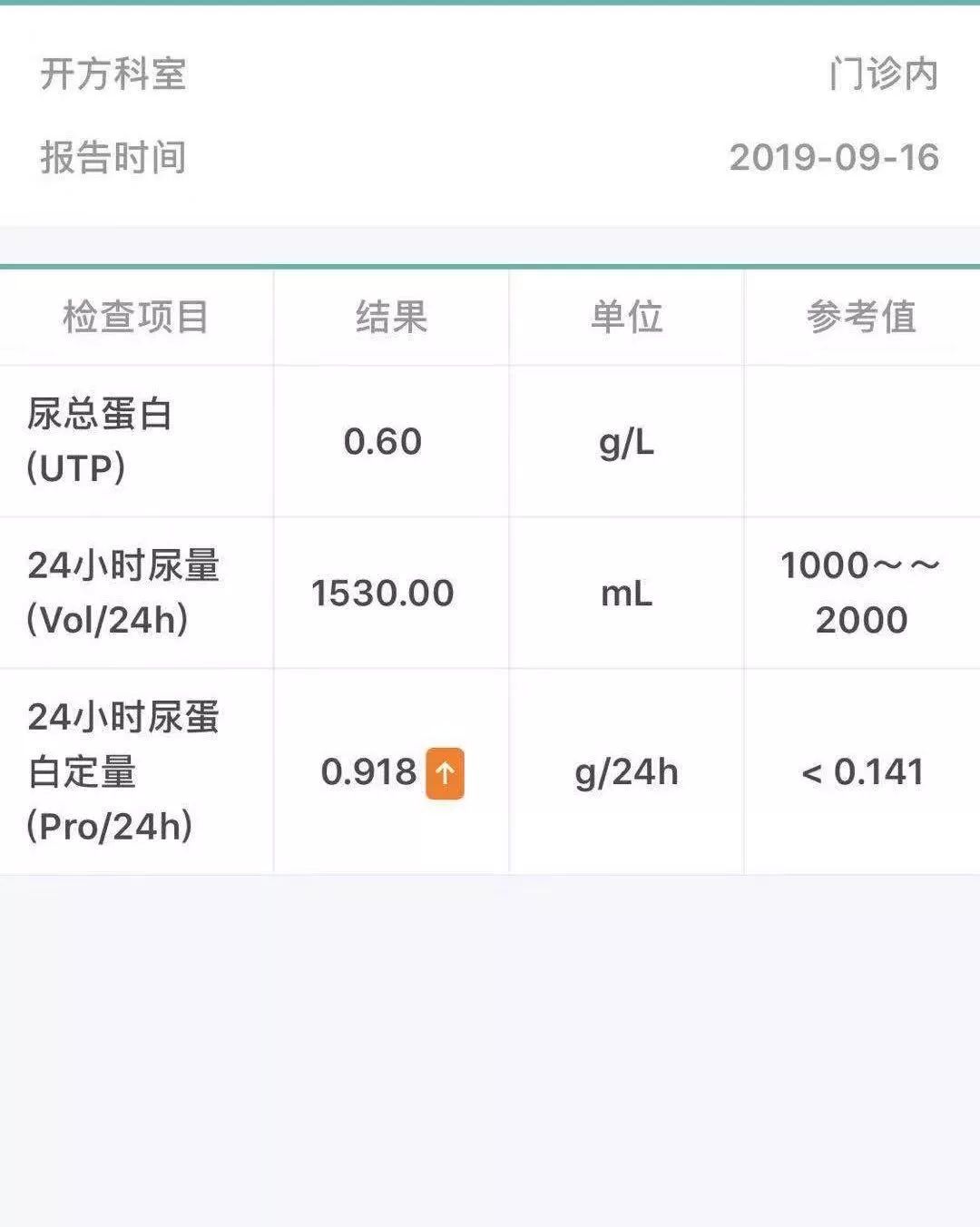980x1227 pixels.
Task: Click the 单位 column header
Action: [x=626, y=317]
